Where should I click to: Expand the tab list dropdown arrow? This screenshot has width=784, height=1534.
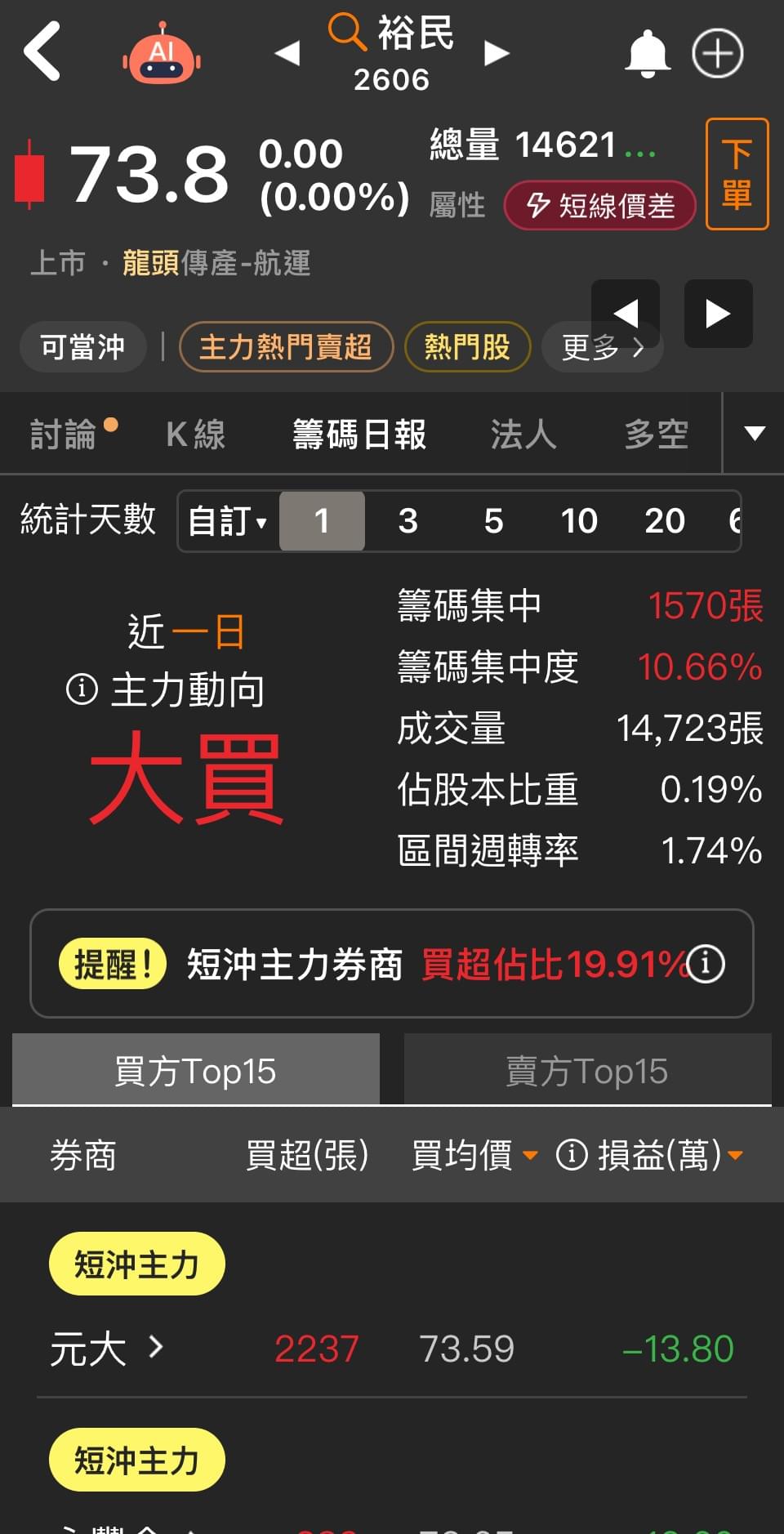755,434
